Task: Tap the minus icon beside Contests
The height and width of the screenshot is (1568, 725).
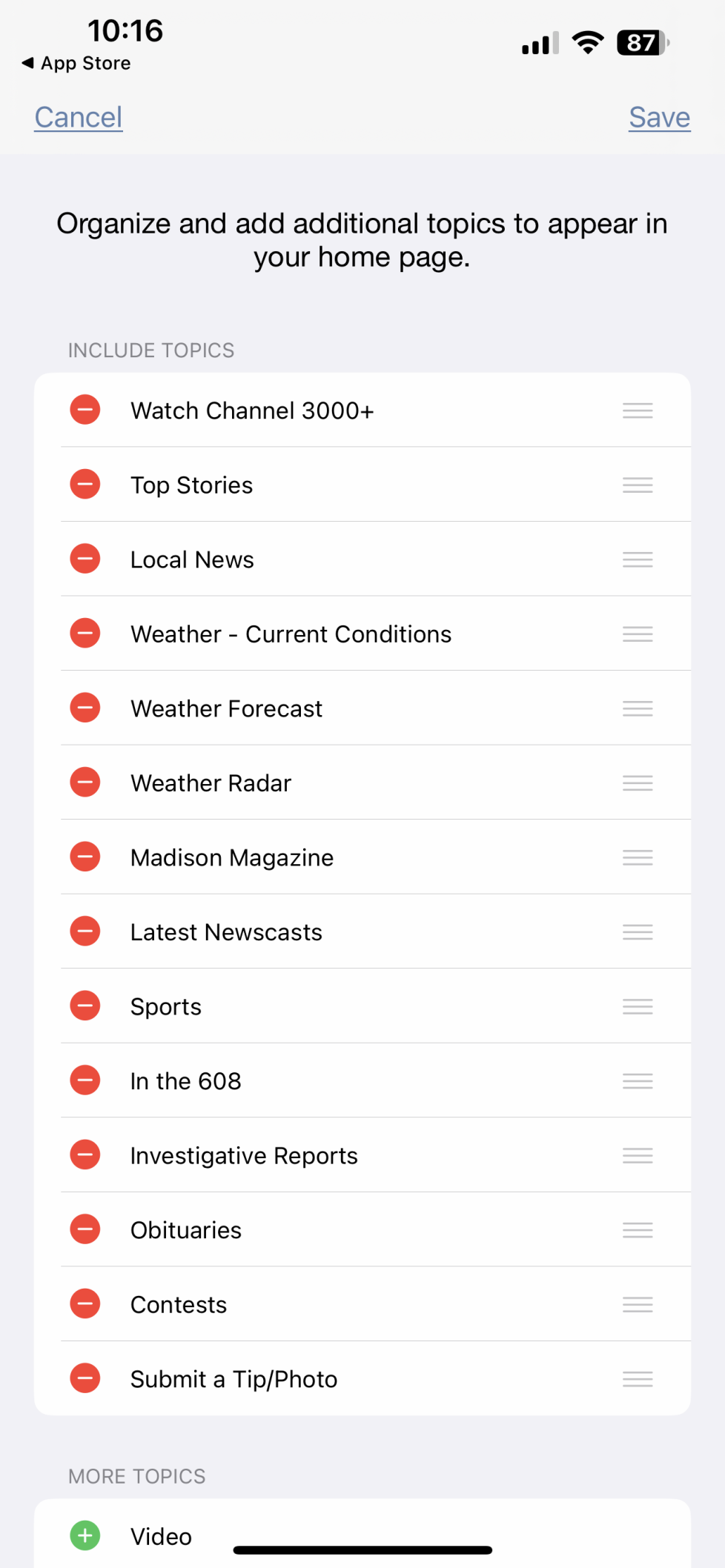Action: coord(85,1304)
